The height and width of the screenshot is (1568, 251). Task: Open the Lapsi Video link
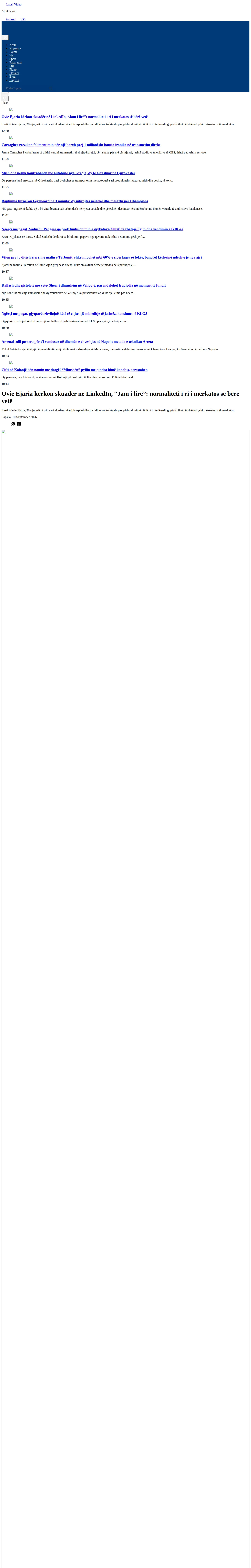click(x=13, y=4)
